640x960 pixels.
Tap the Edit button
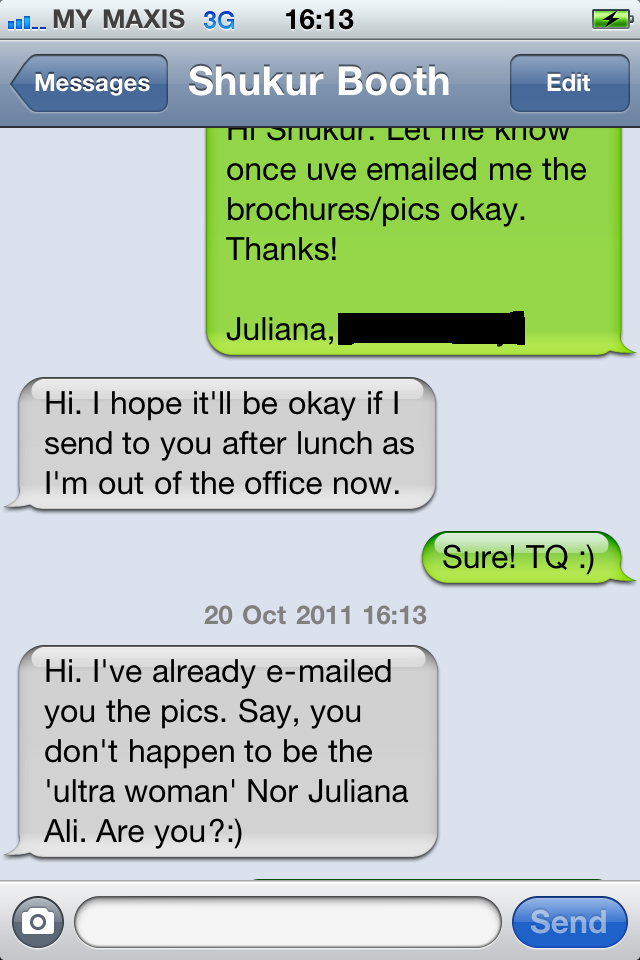click(568, 83)
